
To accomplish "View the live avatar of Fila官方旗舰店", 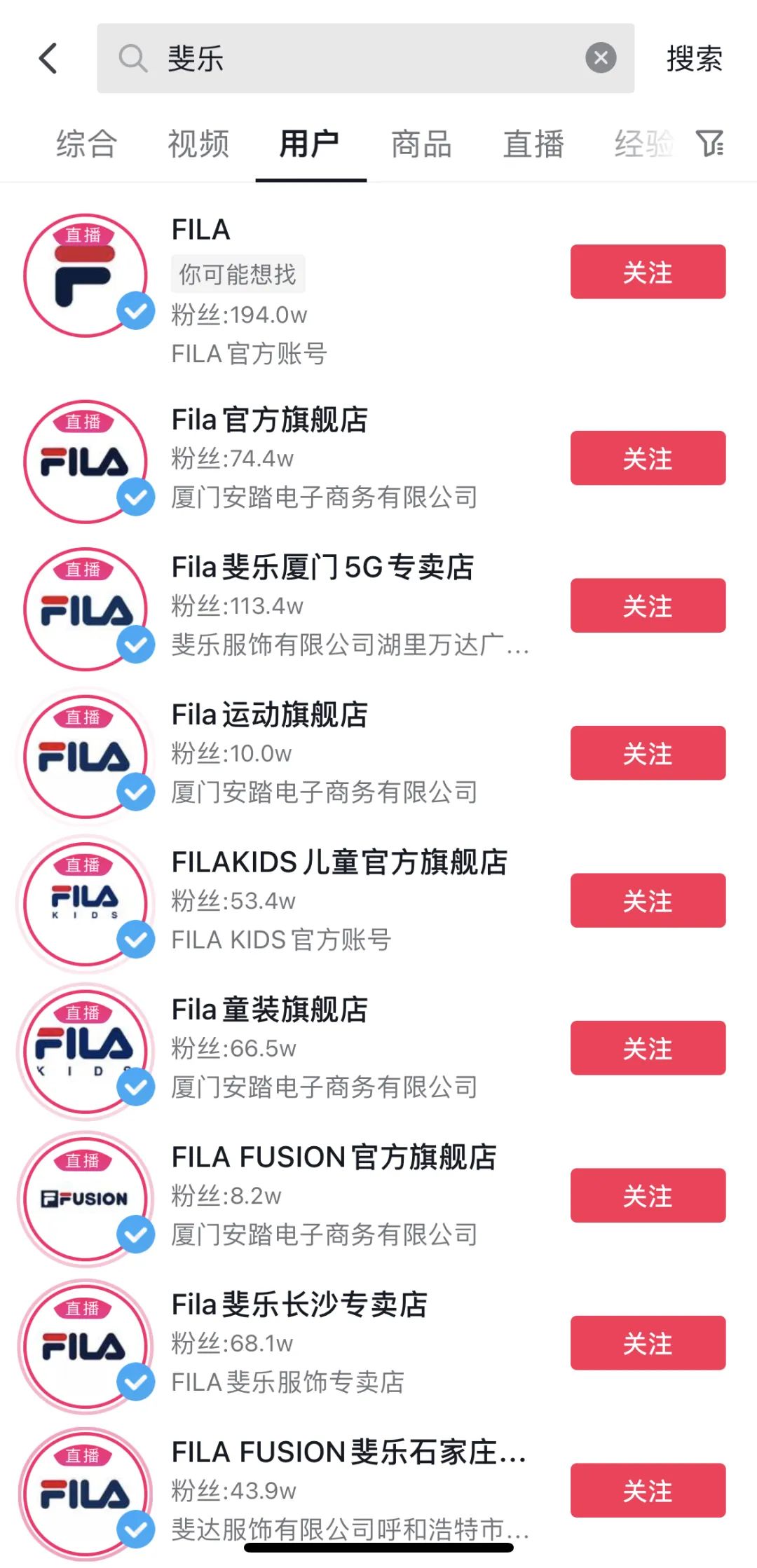I will (x=86, y=462).
